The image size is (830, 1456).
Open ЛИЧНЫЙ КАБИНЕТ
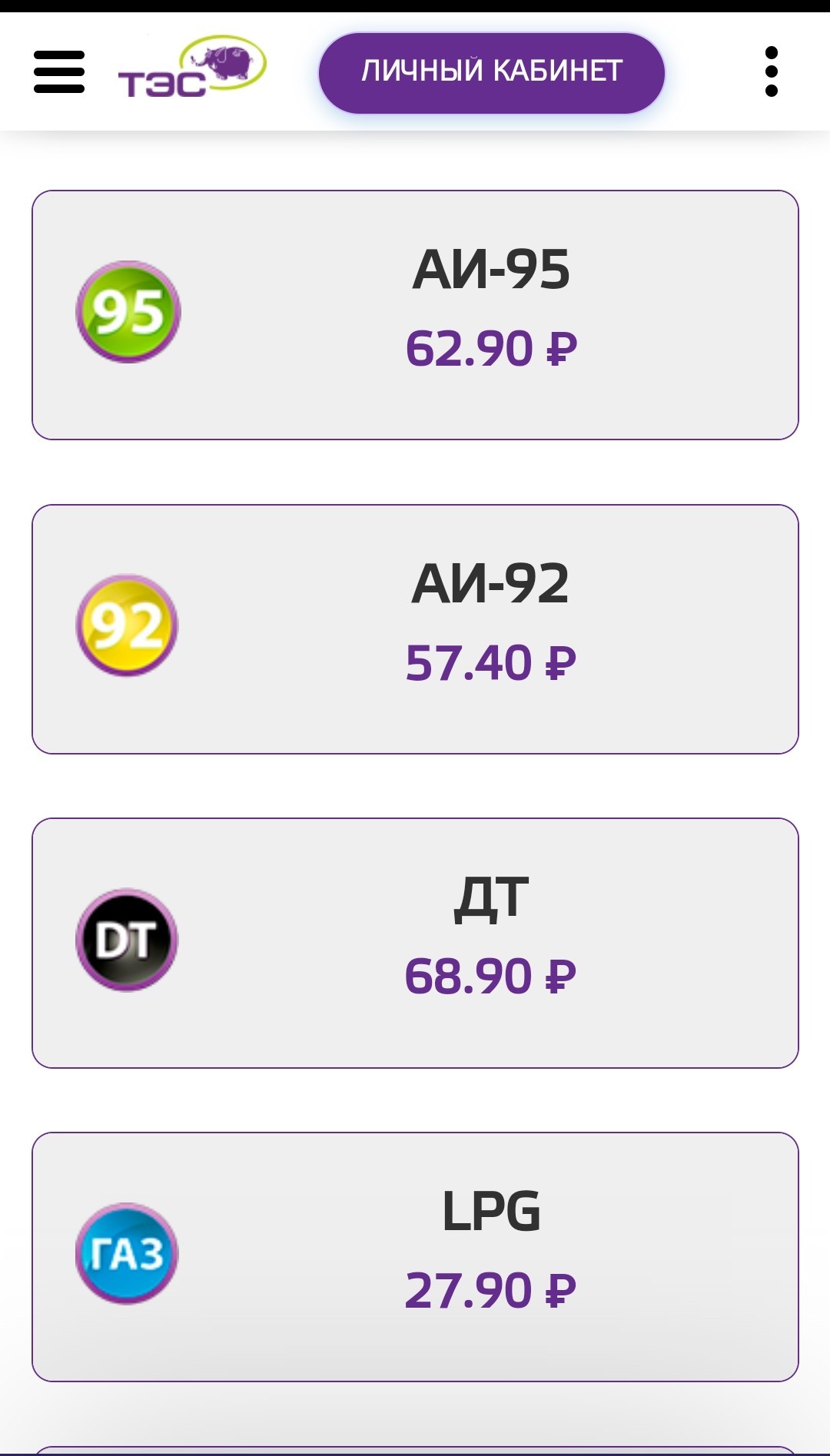492,73
